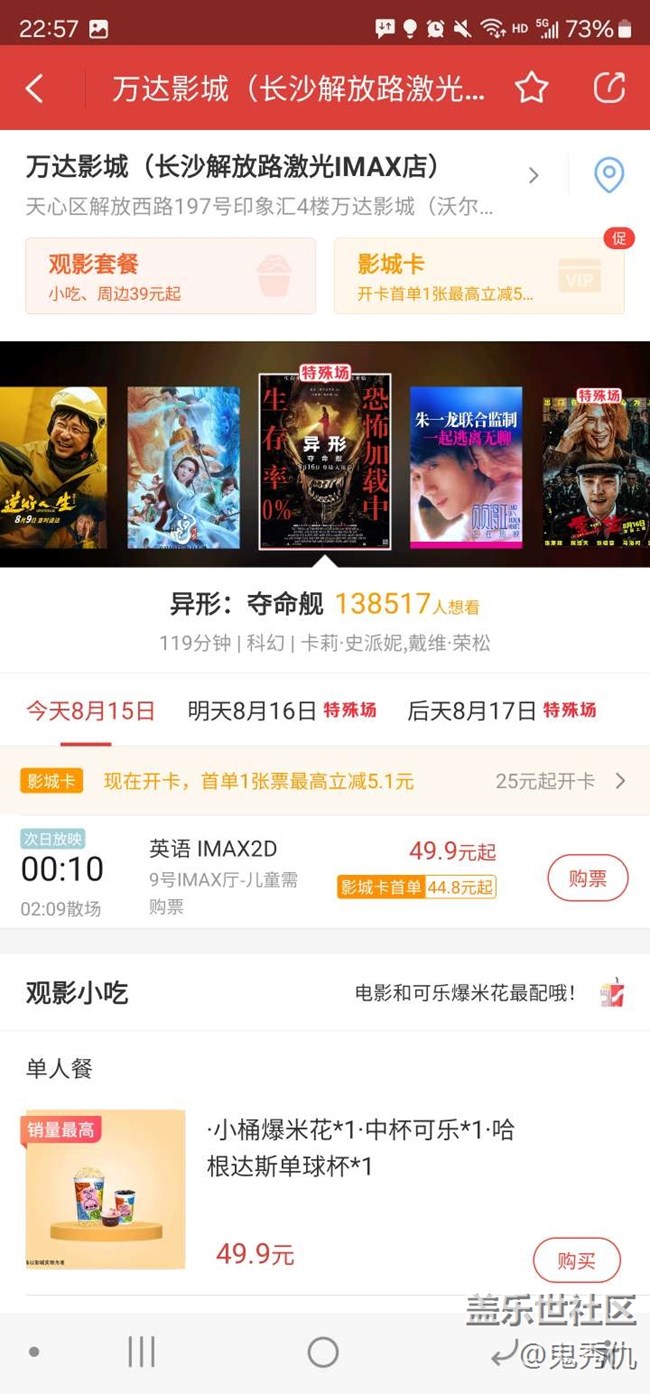
Task: Select the 逆行人生 movie poster
Action: coord(53,467)
